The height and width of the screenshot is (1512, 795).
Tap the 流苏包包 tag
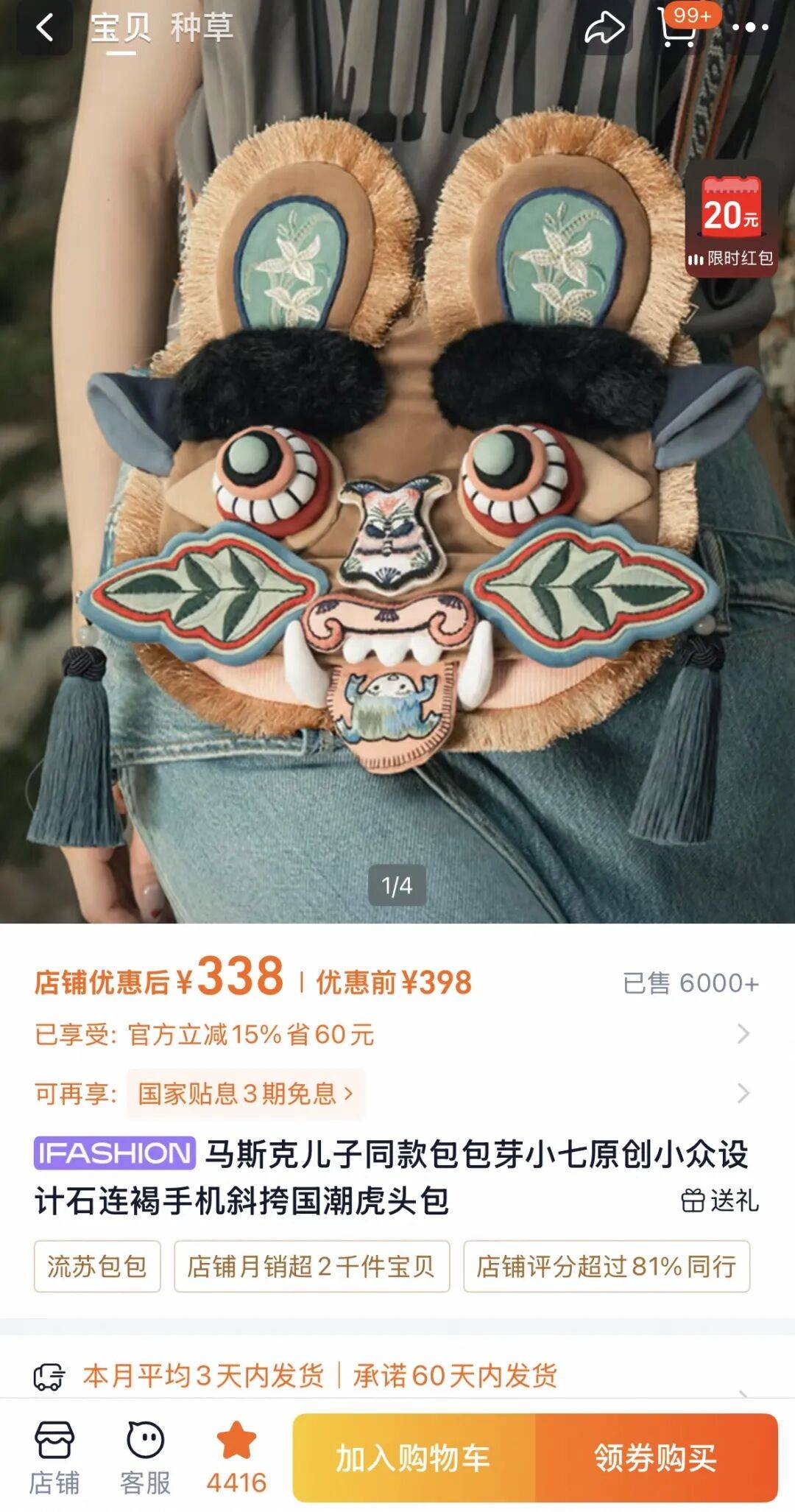(x=97, y=1266)
